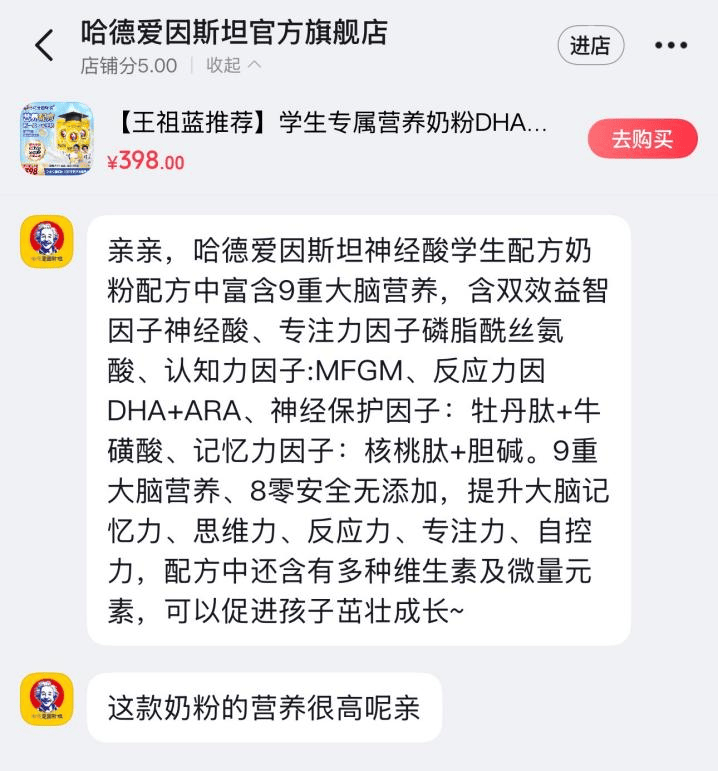Tap 进店 to enter the store
Image resolution: width=718 pixels, height=771 pixels.
pos(590,46)
